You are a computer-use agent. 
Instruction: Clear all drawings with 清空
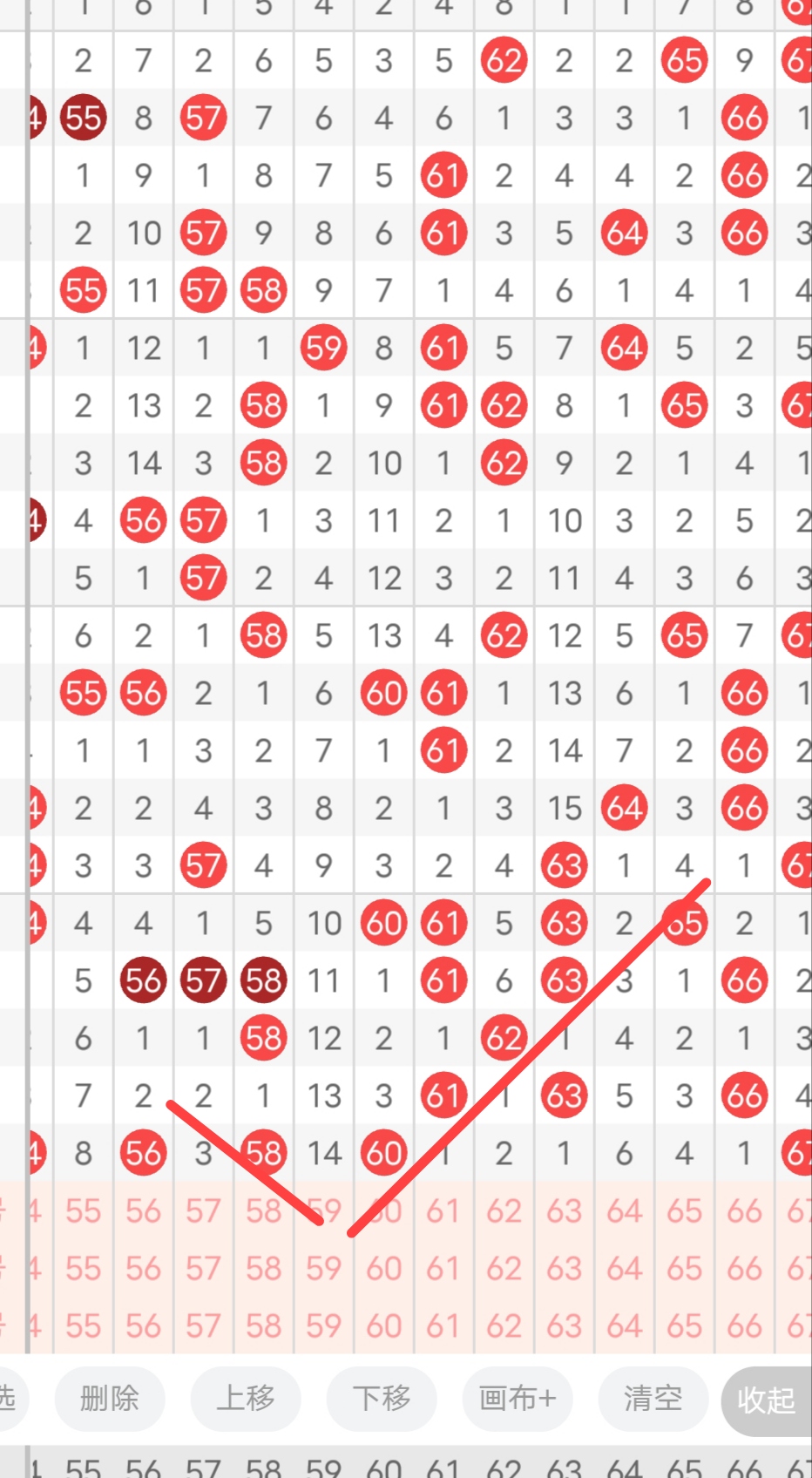tap(653, 1399)
